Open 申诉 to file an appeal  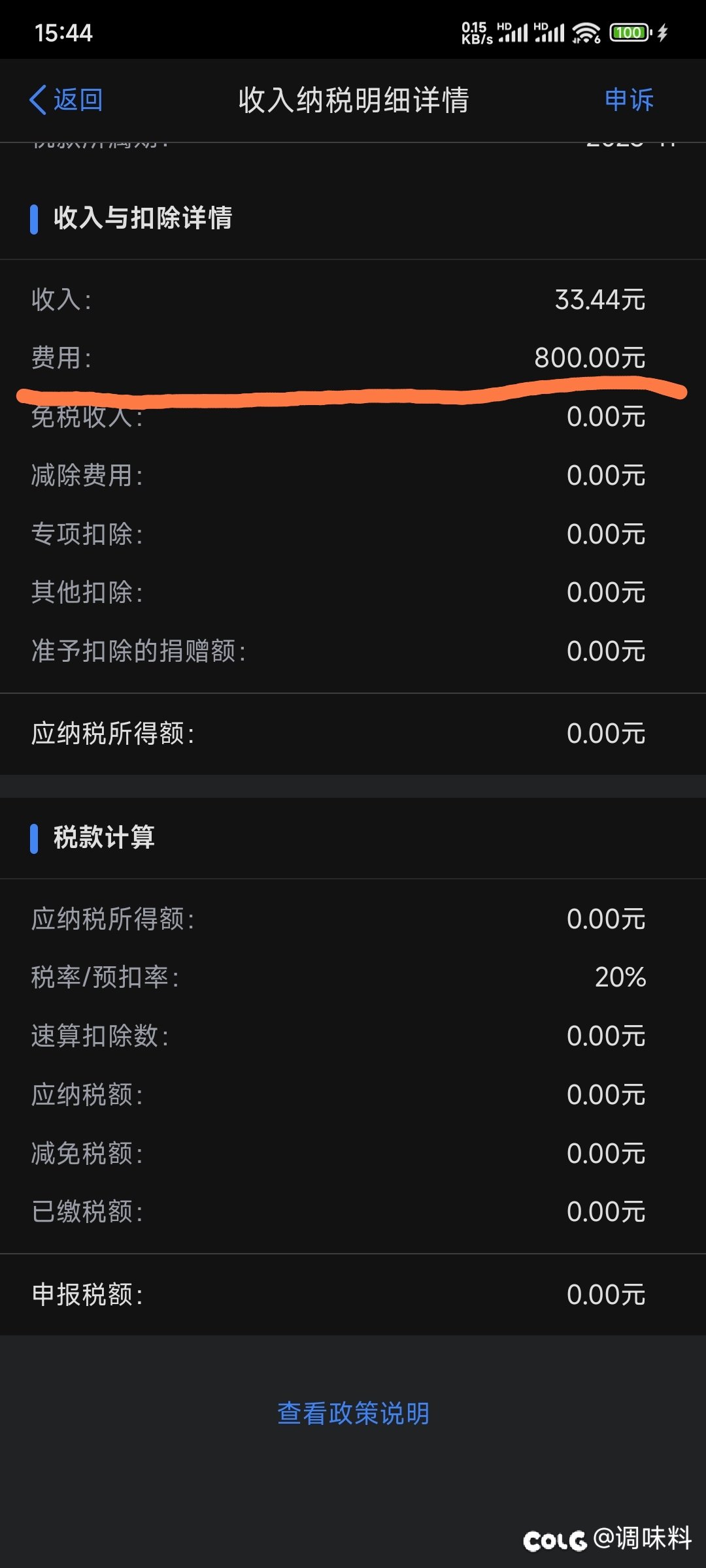point(629,100)
